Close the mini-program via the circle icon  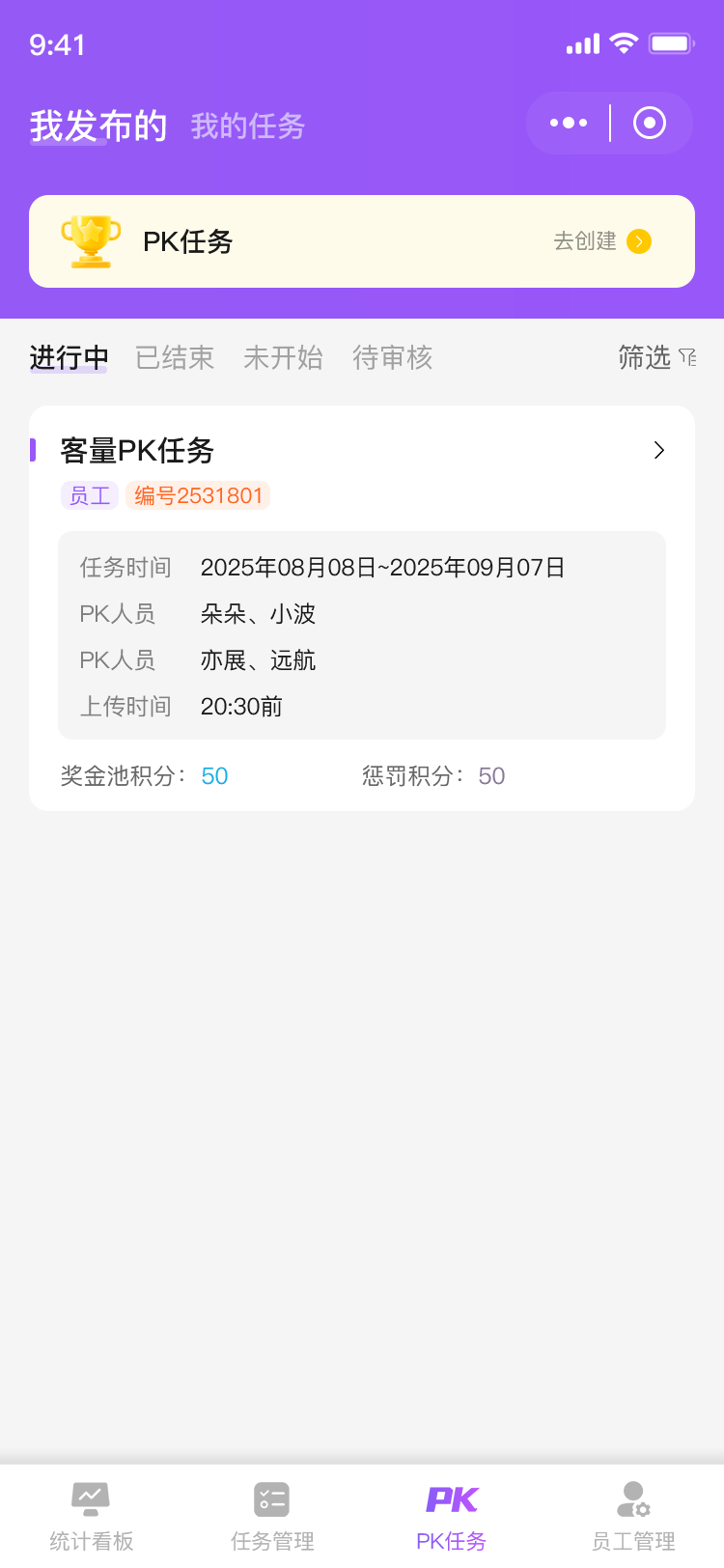pyautogui.click(x=650, y=123)
